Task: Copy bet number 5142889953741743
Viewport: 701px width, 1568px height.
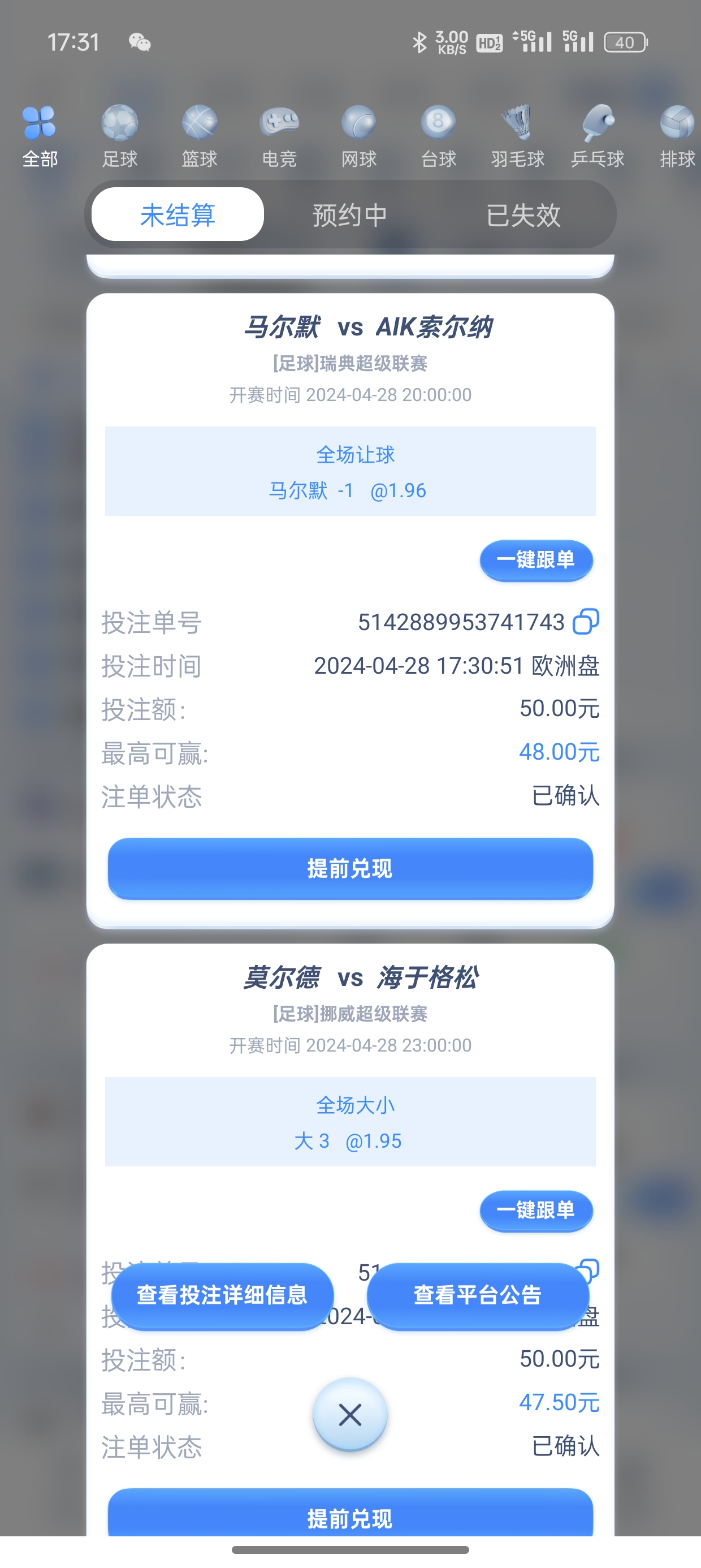Action: [x=586, y=622]
